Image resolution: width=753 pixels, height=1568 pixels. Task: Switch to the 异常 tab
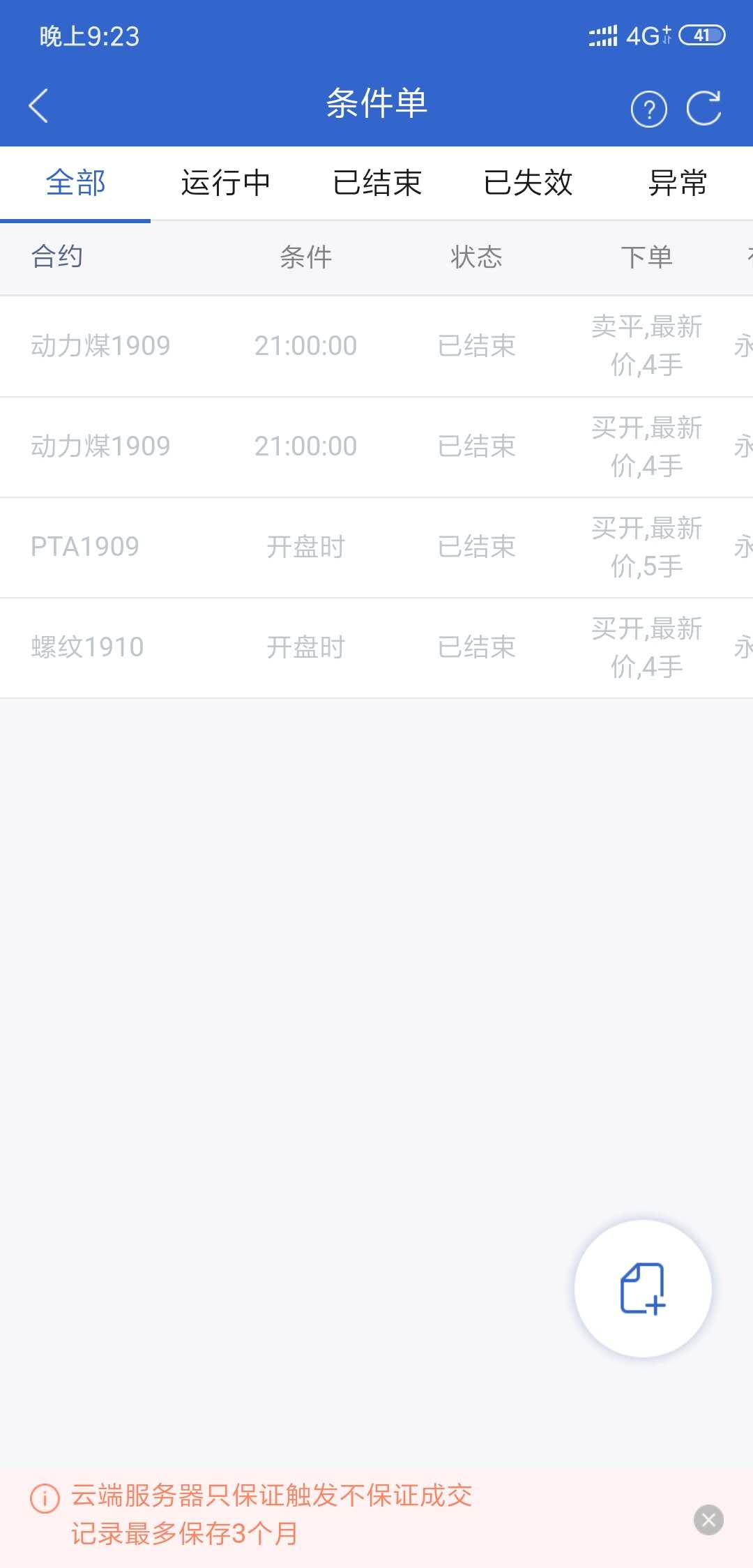(678, 183)
